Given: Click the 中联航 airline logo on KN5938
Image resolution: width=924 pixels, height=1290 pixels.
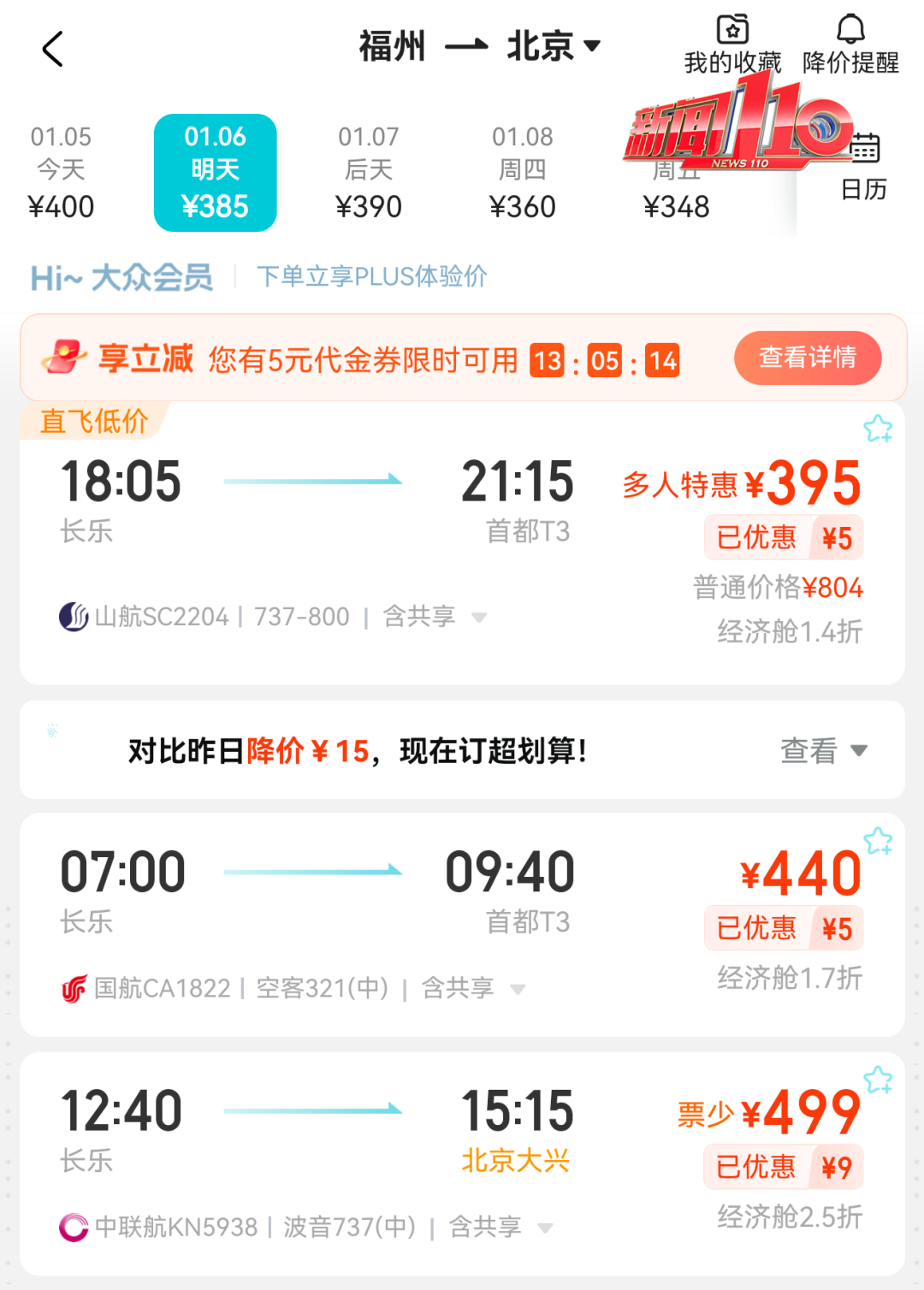Looking at the screenshot, I should click(74, 1226).
